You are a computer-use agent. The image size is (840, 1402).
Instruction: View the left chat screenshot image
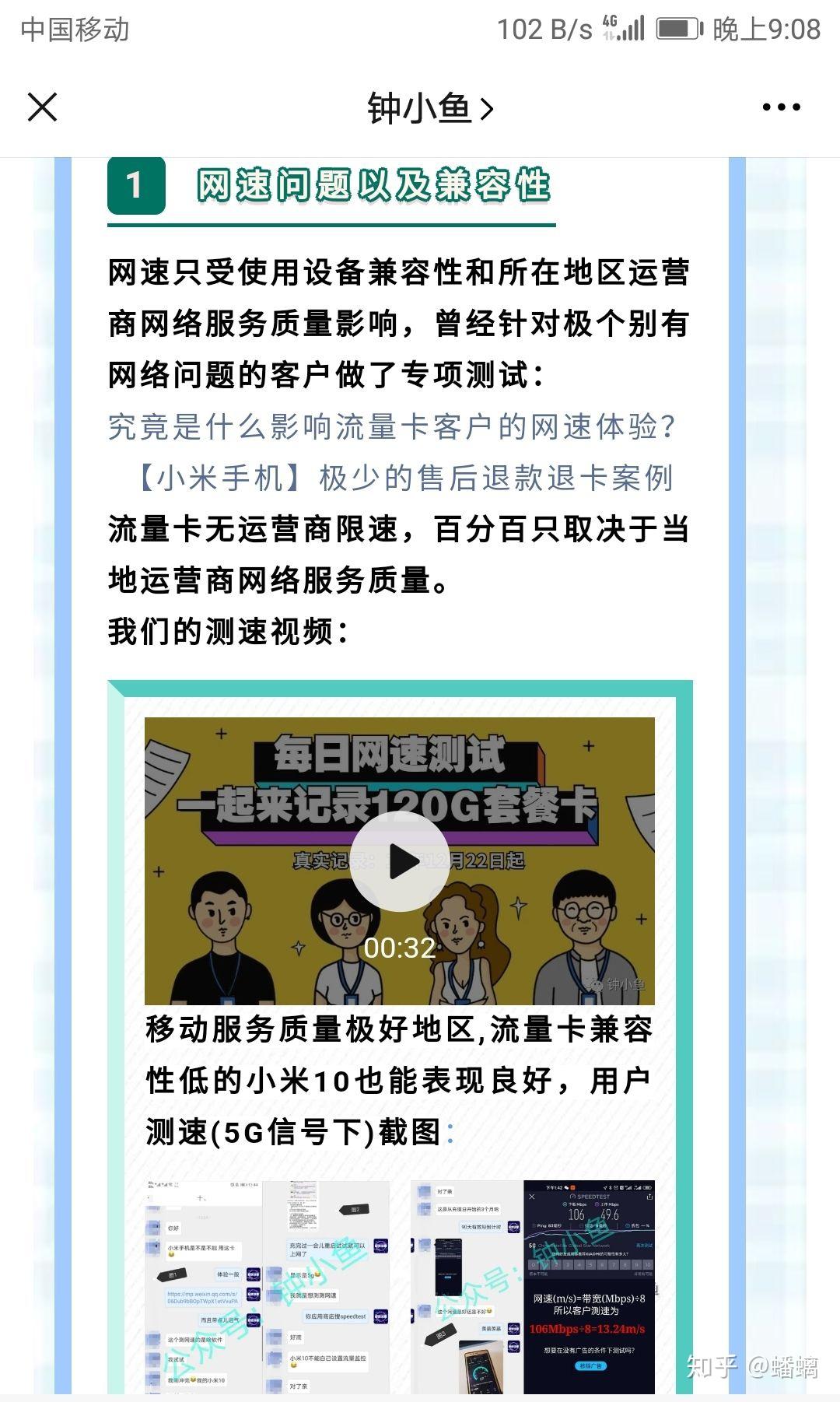268,1287
